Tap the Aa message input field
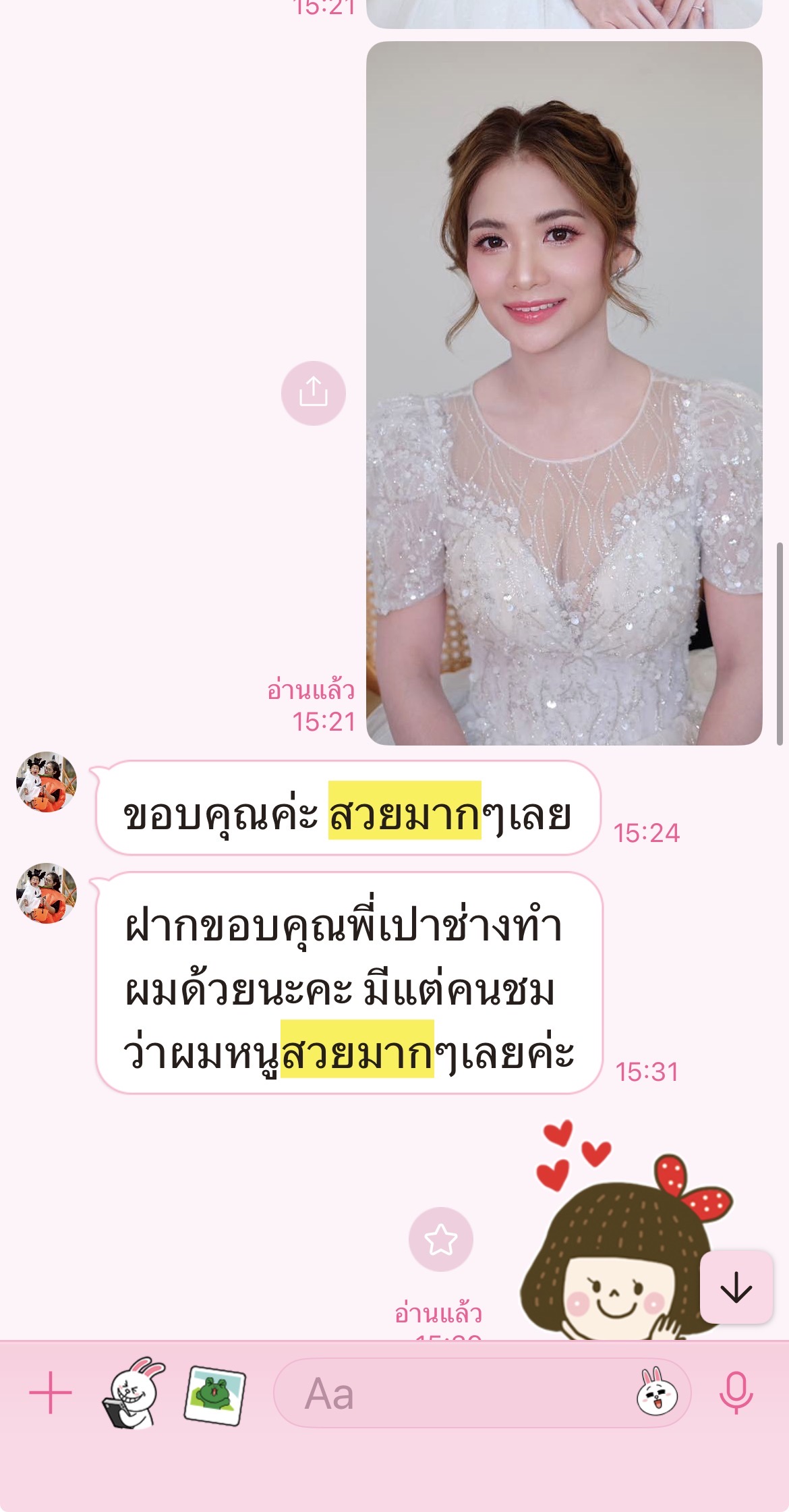The width and height of the screenshot is (789, 1512). tap(452, 1393)
